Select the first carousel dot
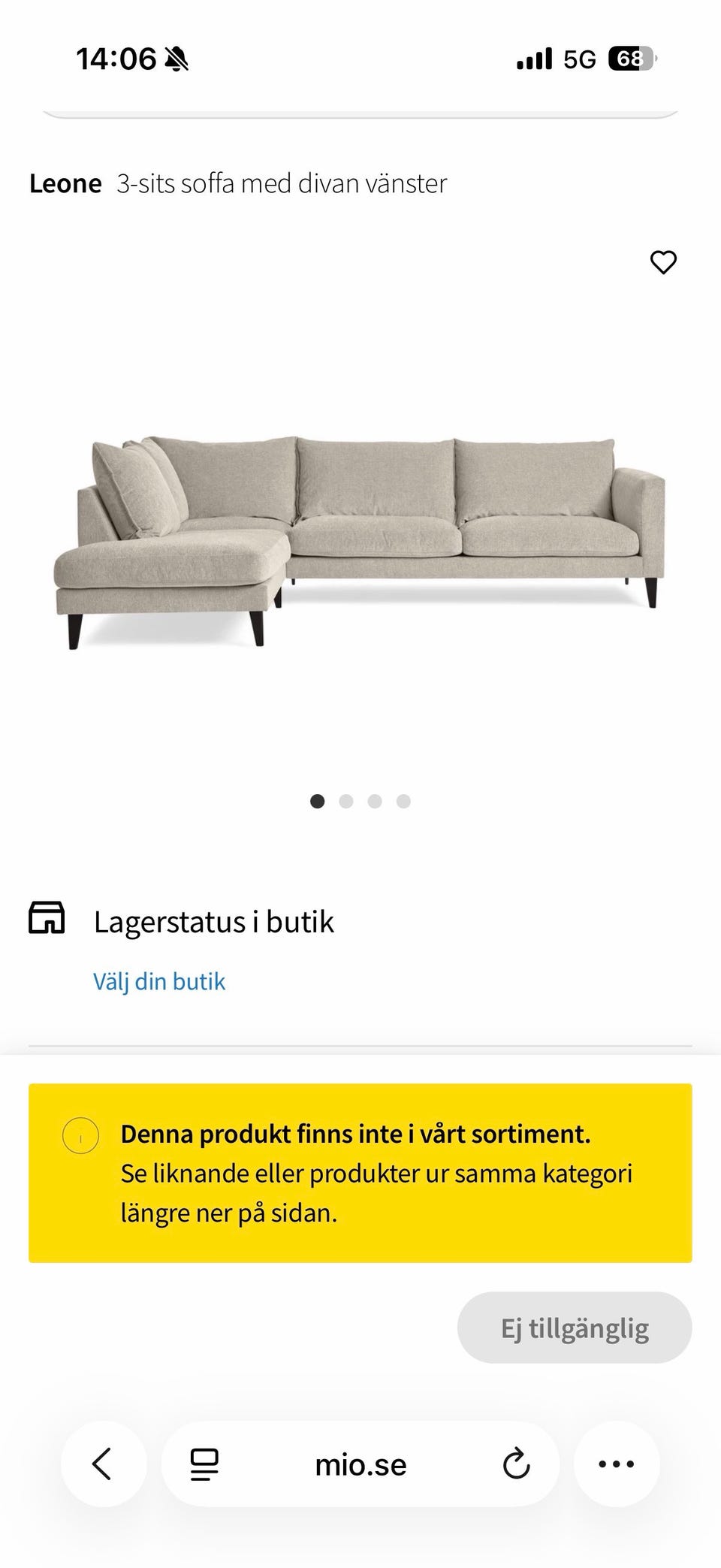This screenshot has width=721, height=1568. pos(318,801)
